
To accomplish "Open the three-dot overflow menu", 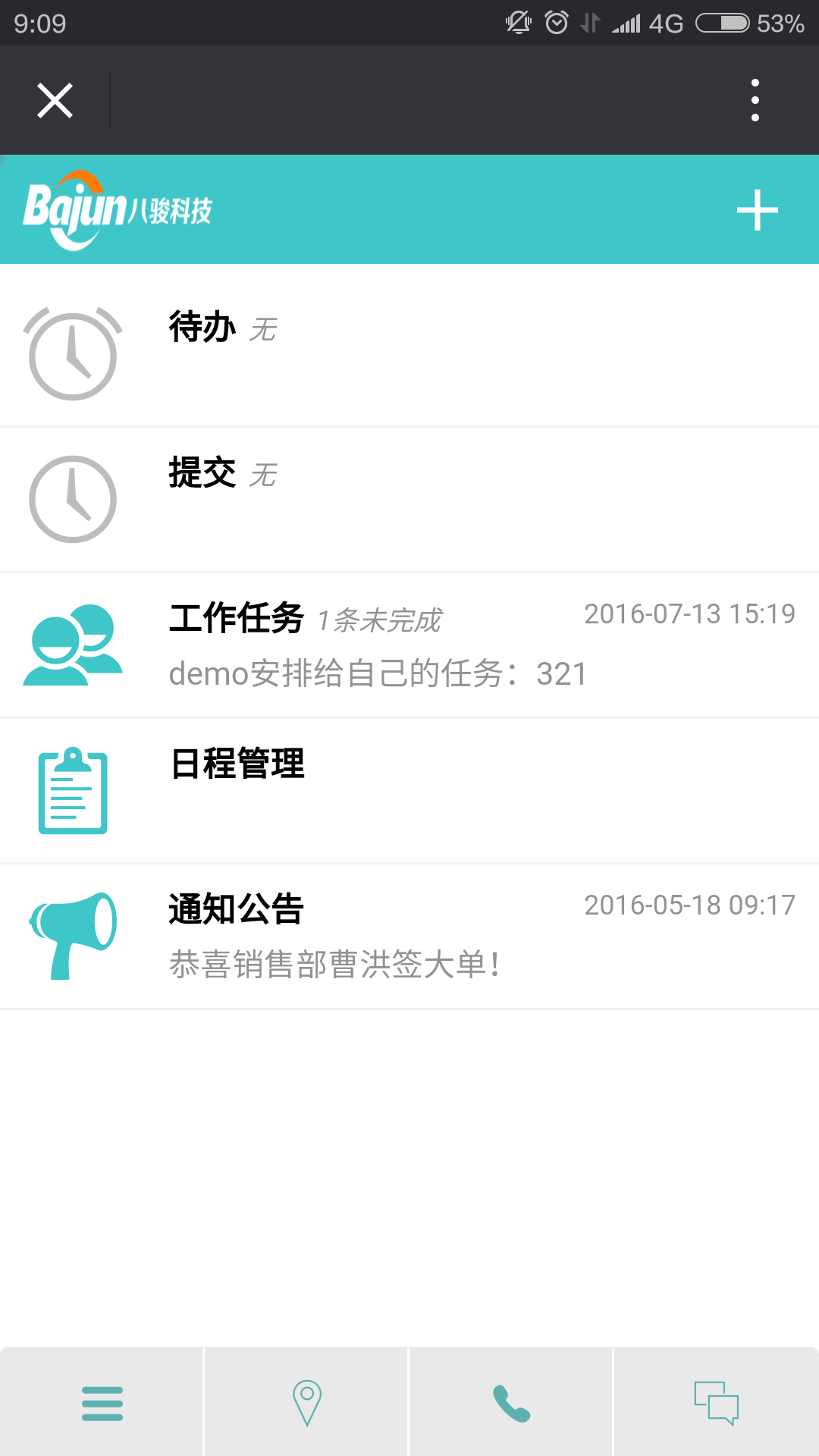I will pyautogui.click(x=755, y=100).
